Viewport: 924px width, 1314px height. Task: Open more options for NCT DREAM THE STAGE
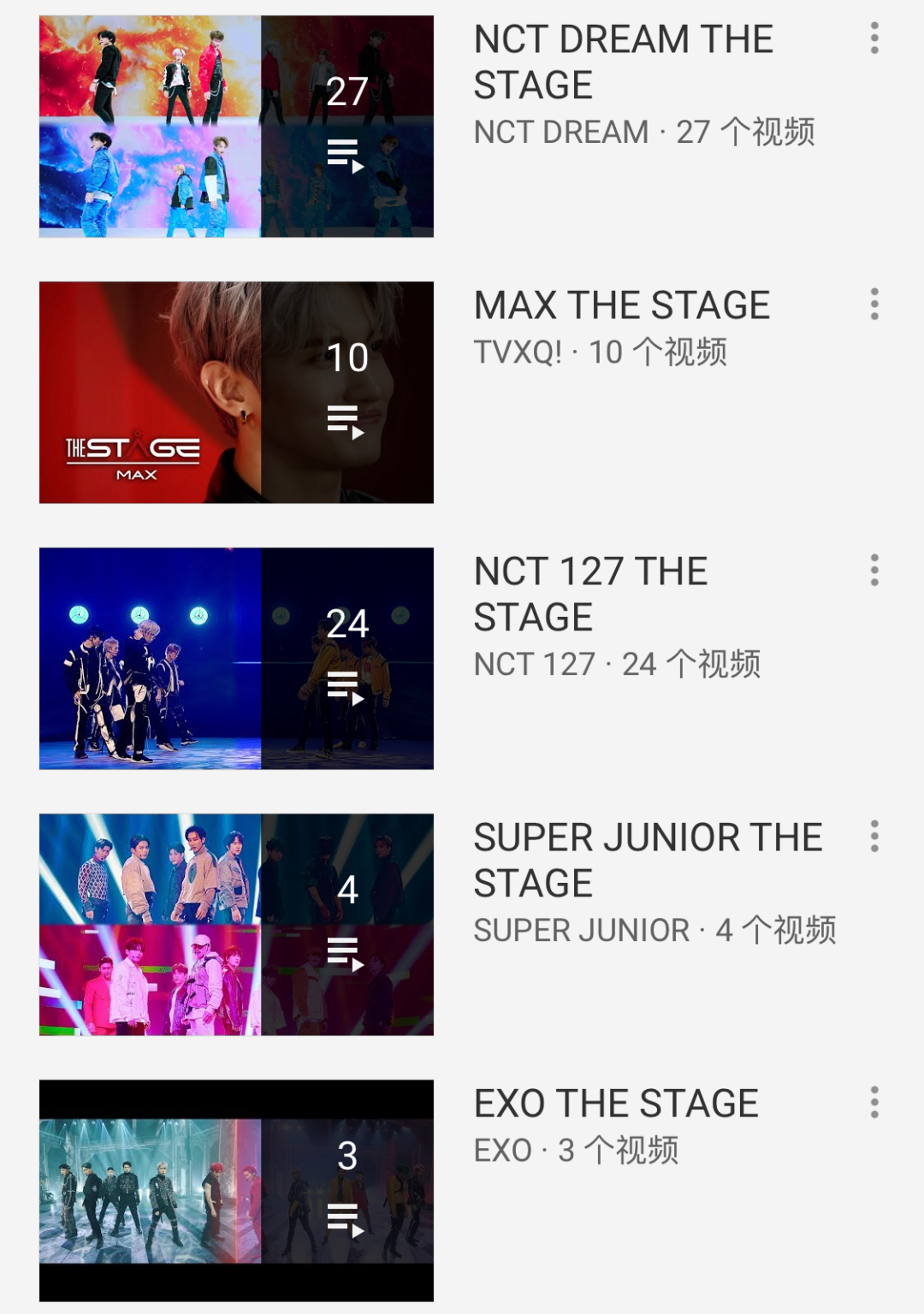[x=874, y=38]
